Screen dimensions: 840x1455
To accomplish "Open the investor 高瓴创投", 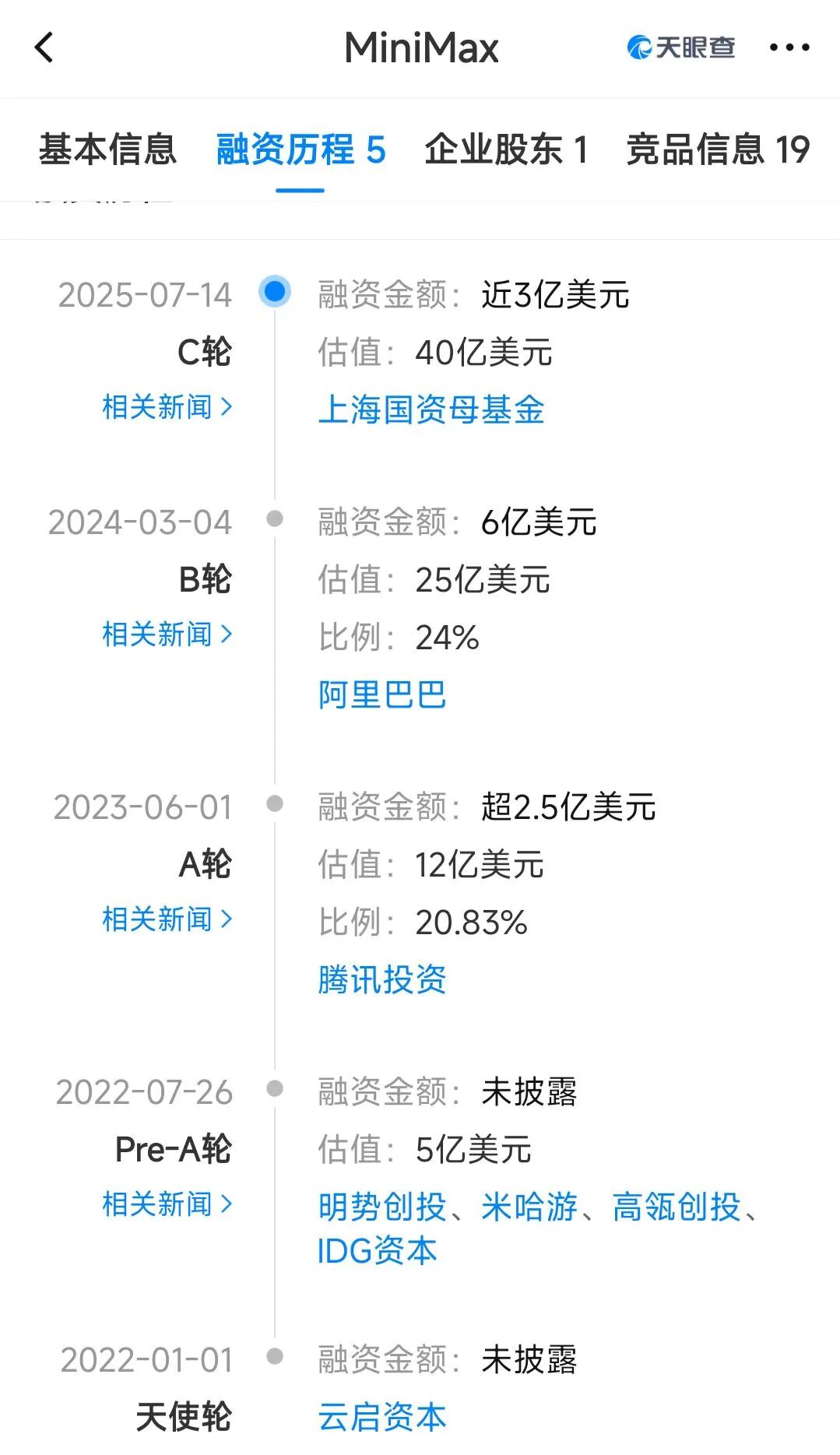I will click(676, 1207).
